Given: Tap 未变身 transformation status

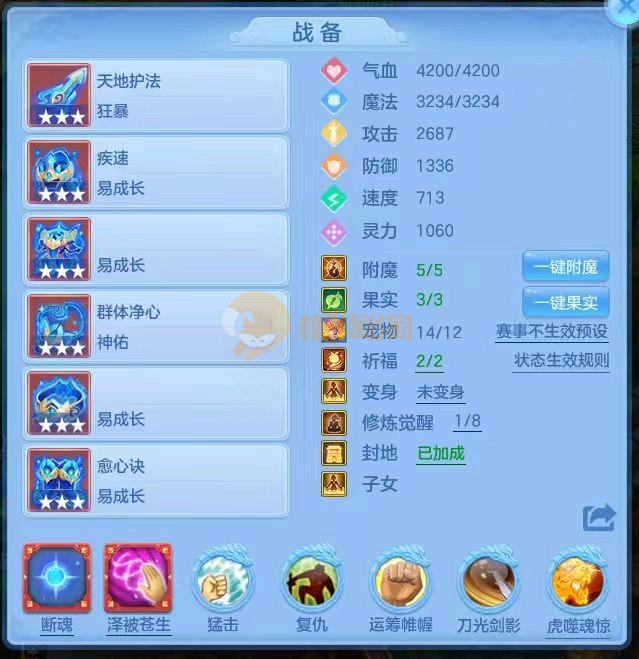Looking at the screenshot, I should tap(440, 392).
